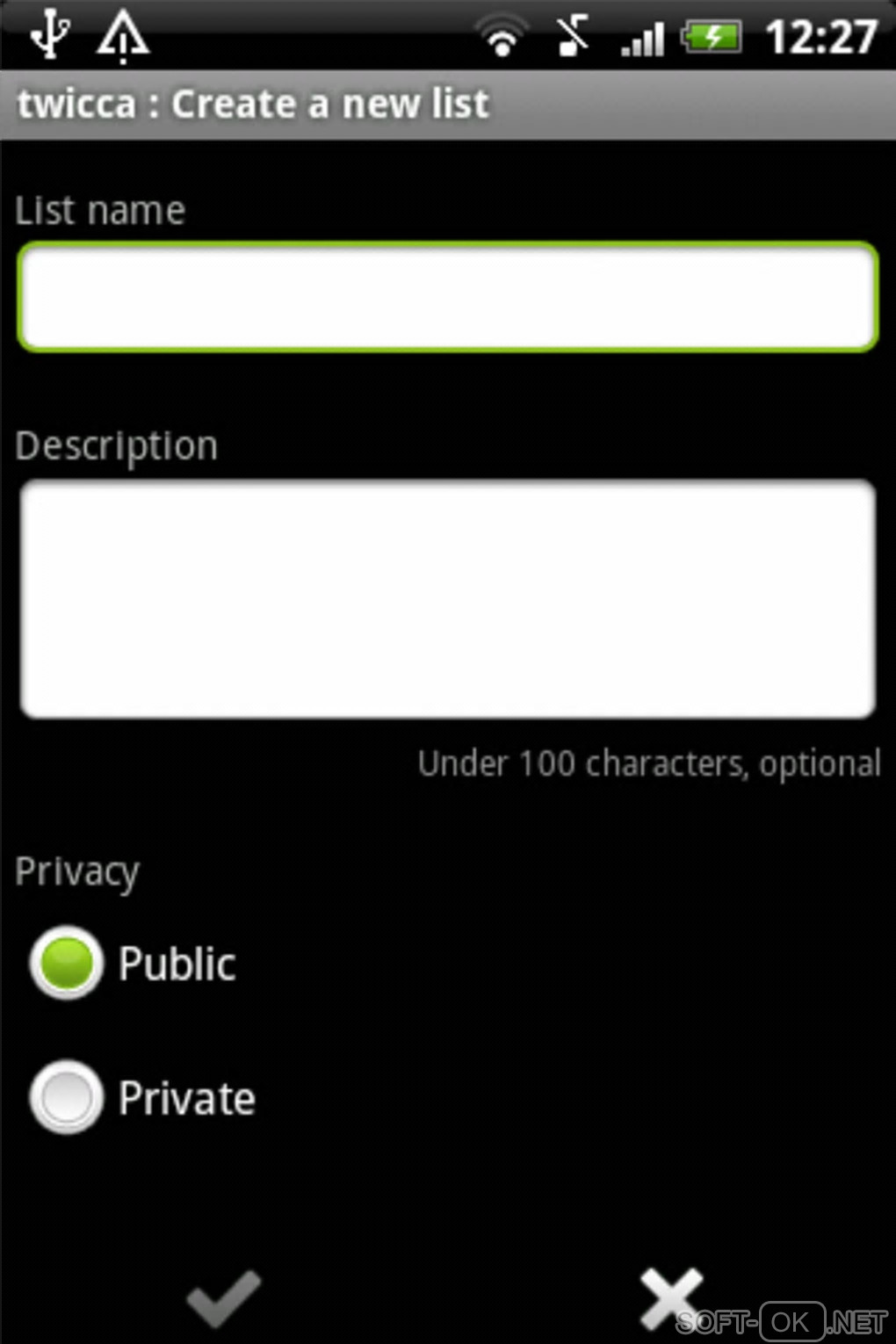This screenshot has width=896, height=1344.
Task: Cancel list creation with the X
Action: 670,1297
